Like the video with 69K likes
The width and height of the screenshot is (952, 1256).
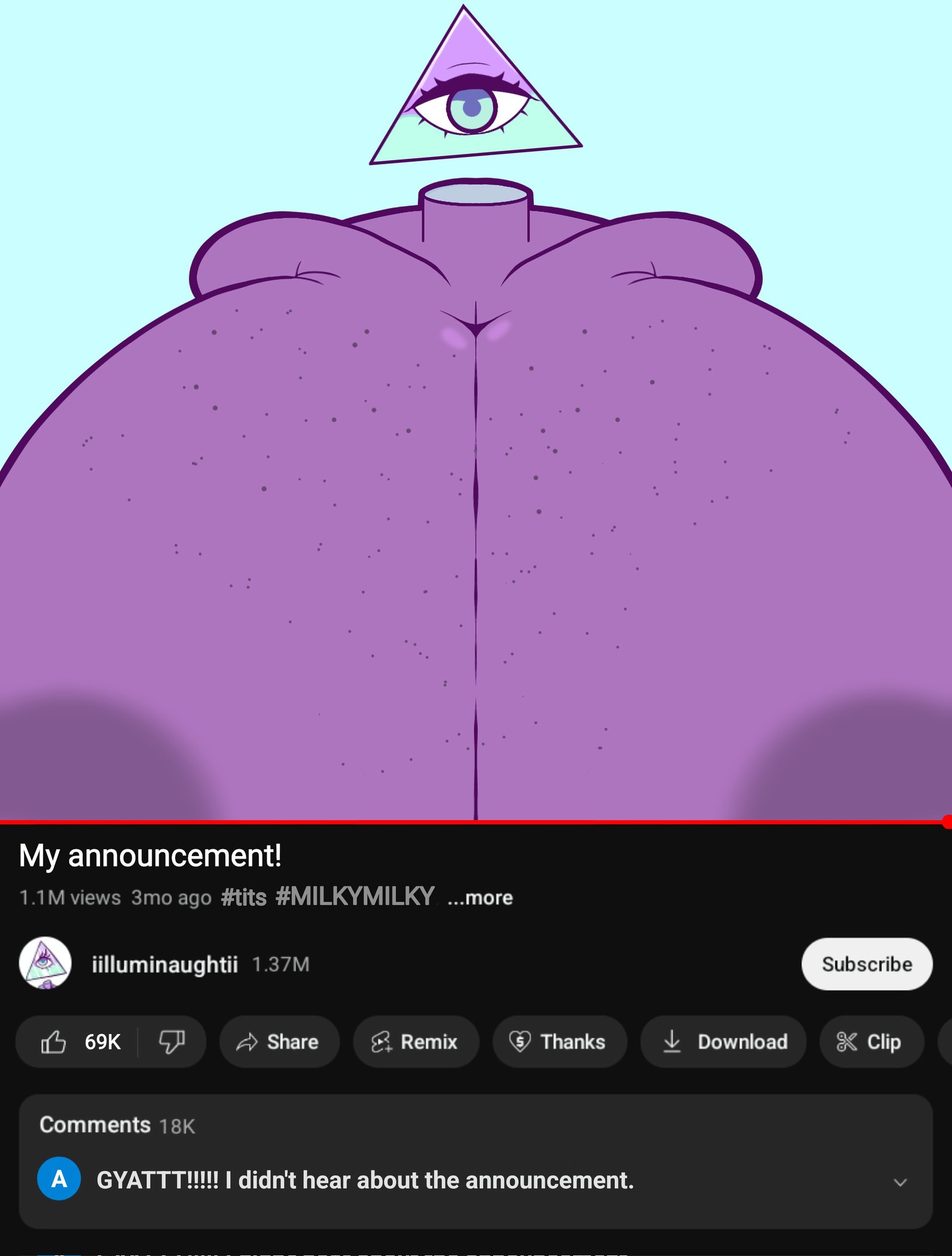pyautogui.click(x=80, y=1041)
